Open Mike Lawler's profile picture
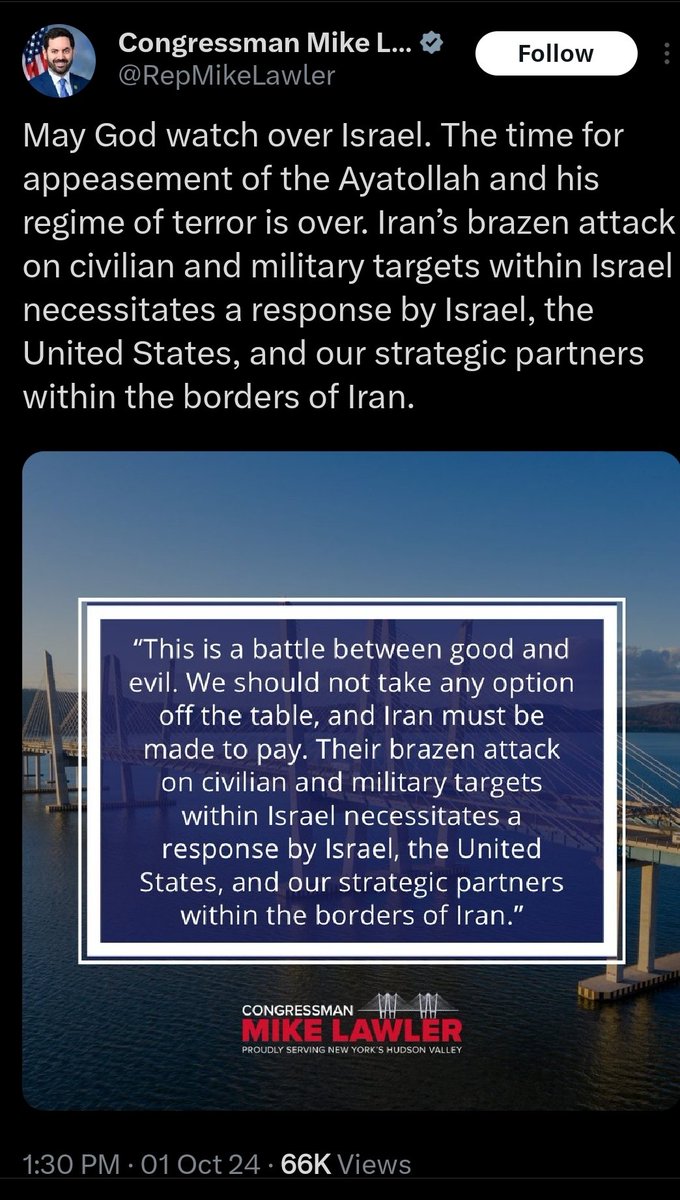The image size is (680, 1200). coord(59,61)
